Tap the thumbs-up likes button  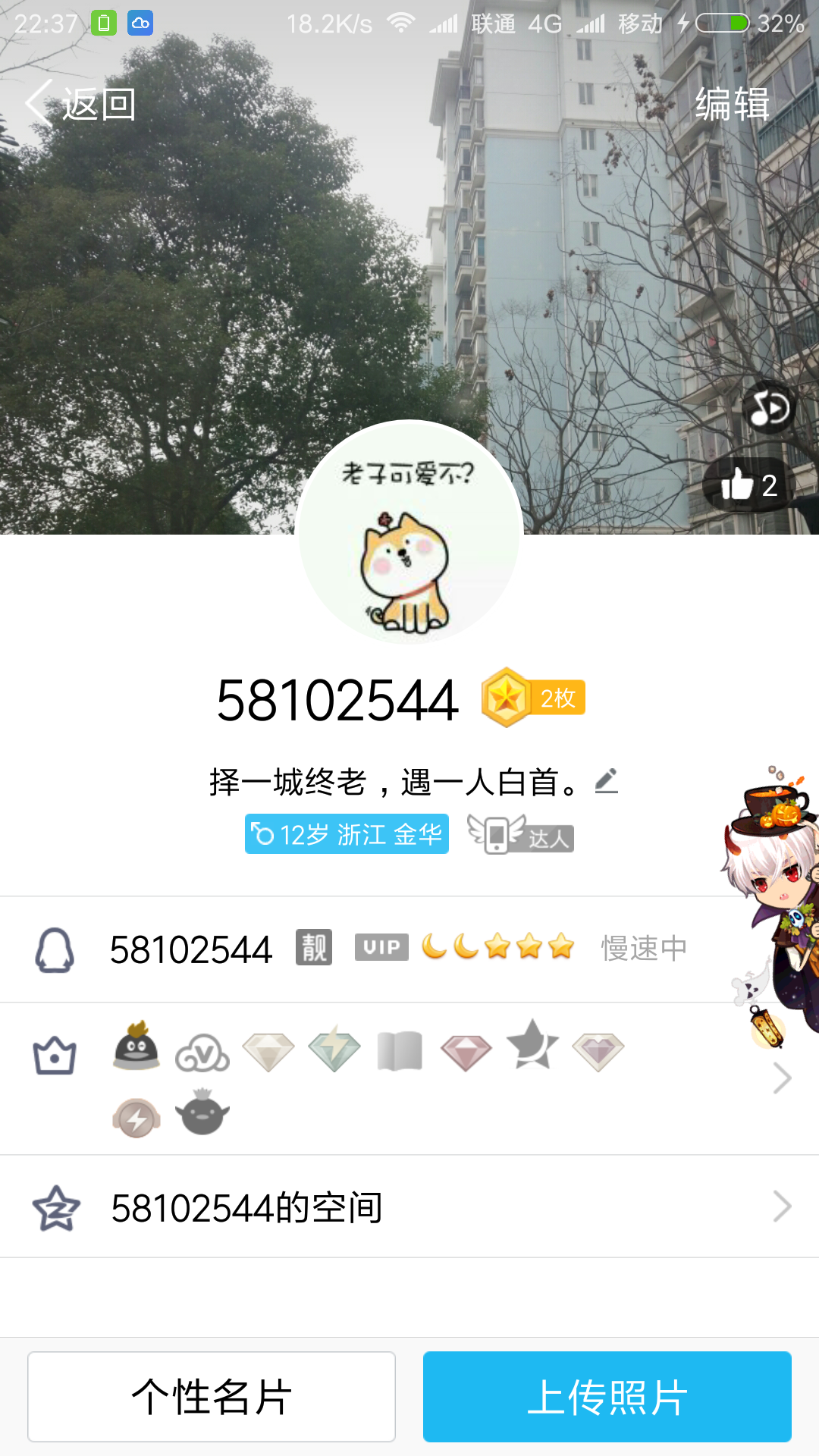[x=748, y=485]
